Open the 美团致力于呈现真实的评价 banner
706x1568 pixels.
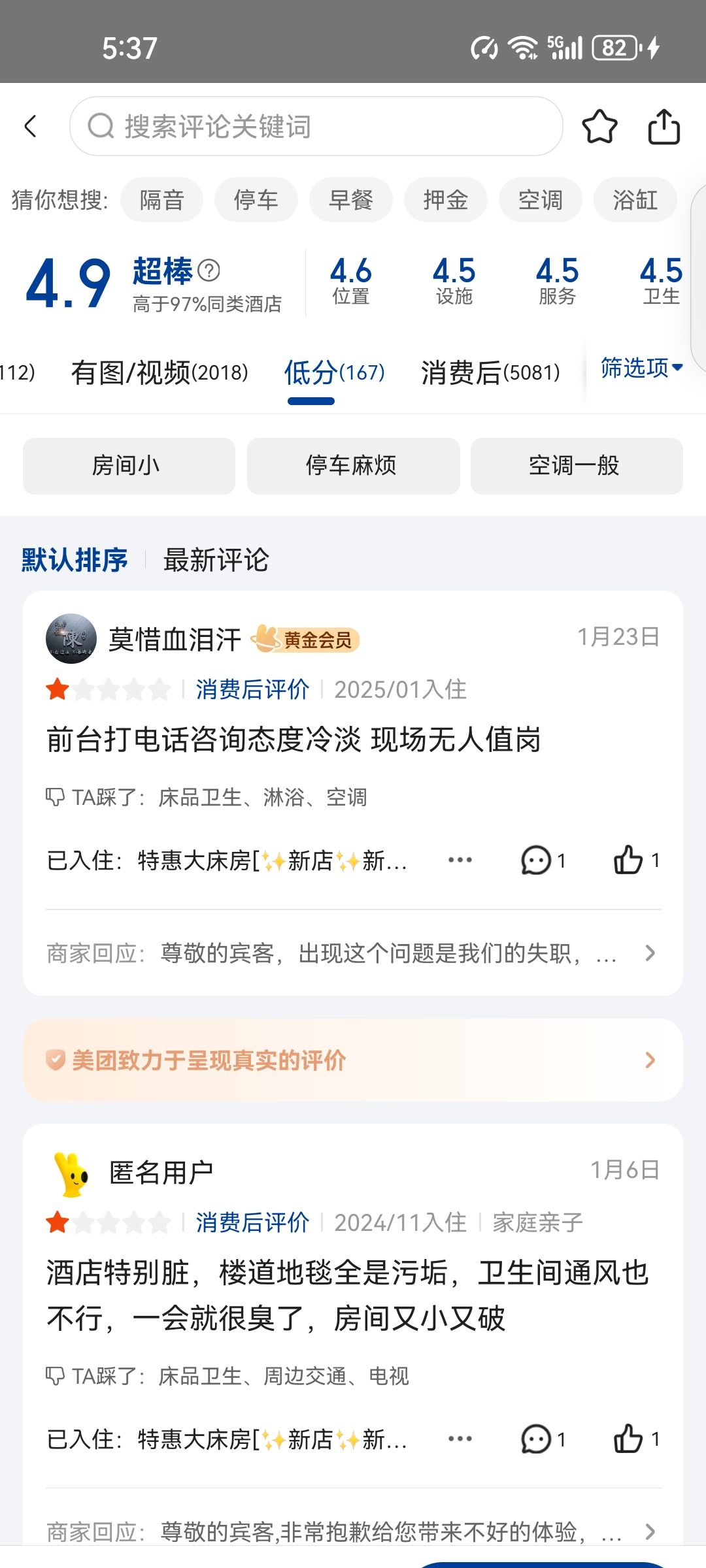point(353,1060)
